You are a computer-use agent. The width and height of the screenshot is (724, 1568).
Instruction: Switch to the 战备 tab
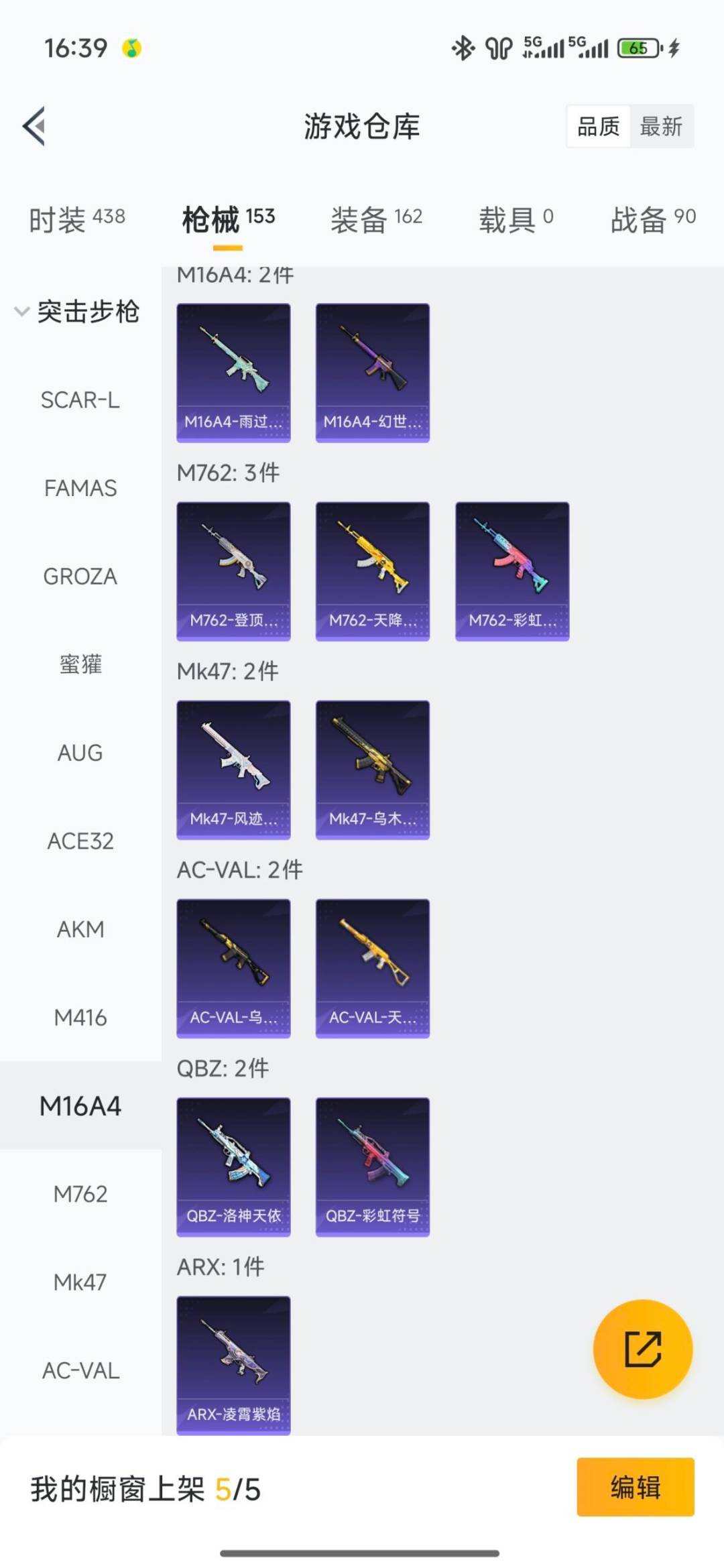click(x=652, y=219)
